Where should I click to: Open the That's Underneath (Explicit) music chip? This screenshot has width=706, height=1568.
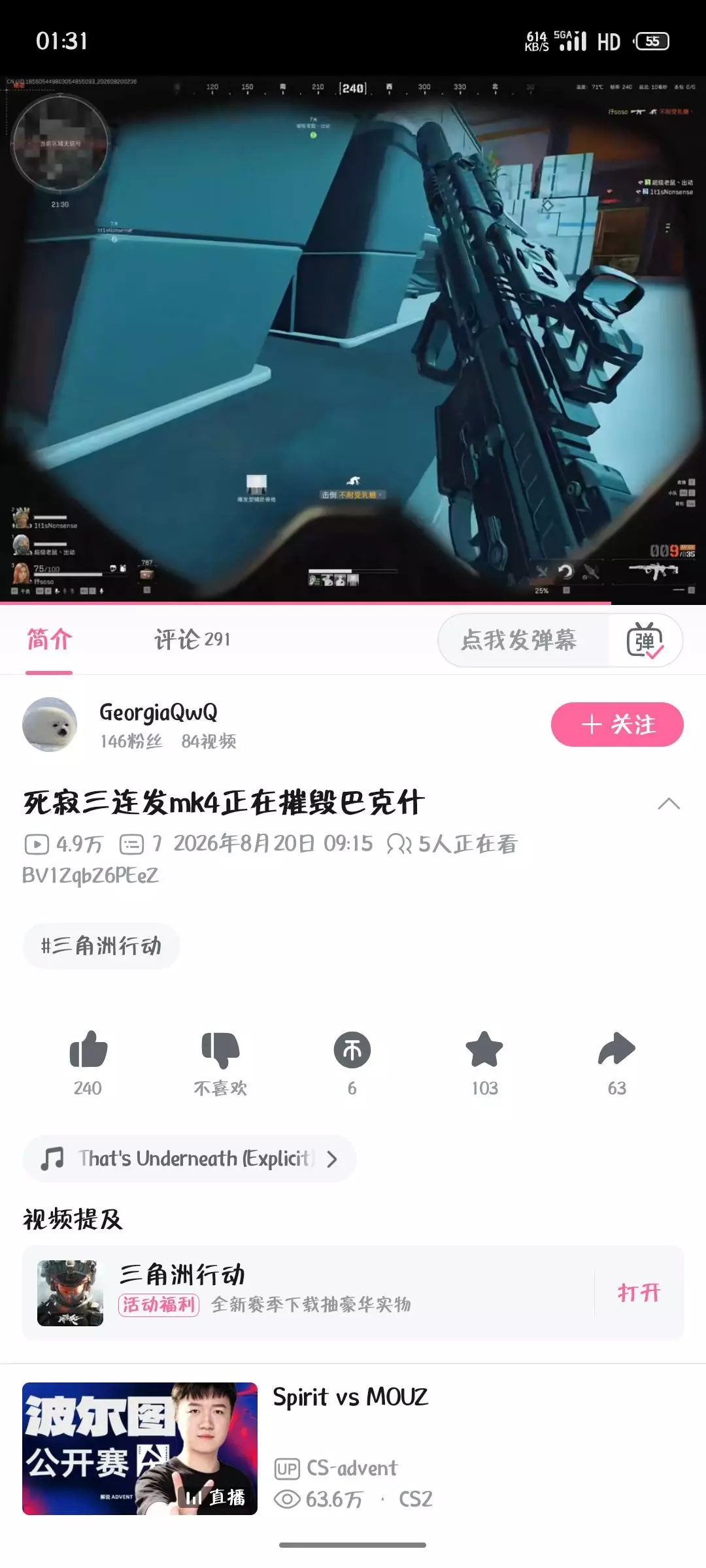pos(190,1158)
